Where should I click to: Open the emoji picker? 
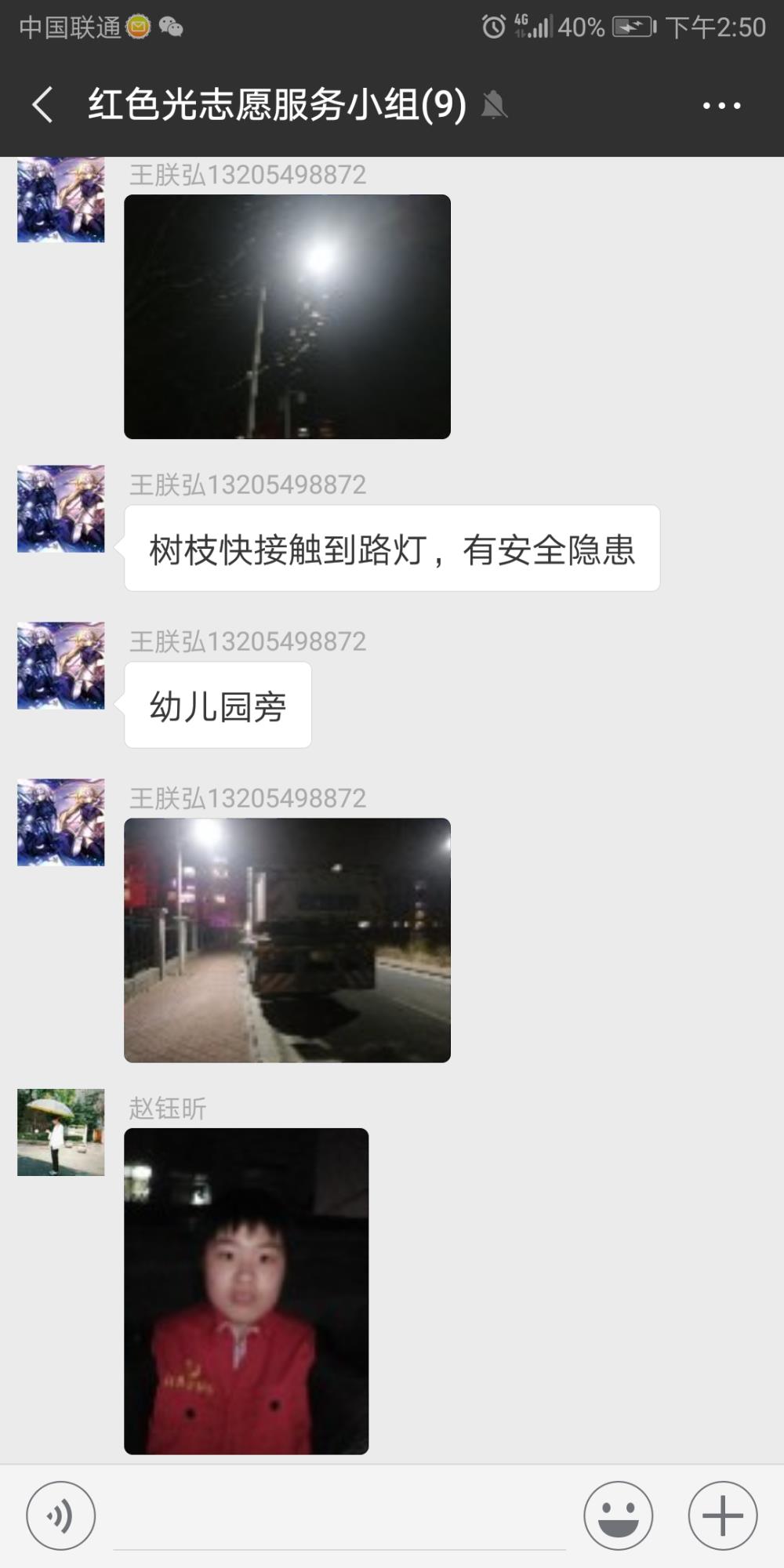pos(618,1515)
